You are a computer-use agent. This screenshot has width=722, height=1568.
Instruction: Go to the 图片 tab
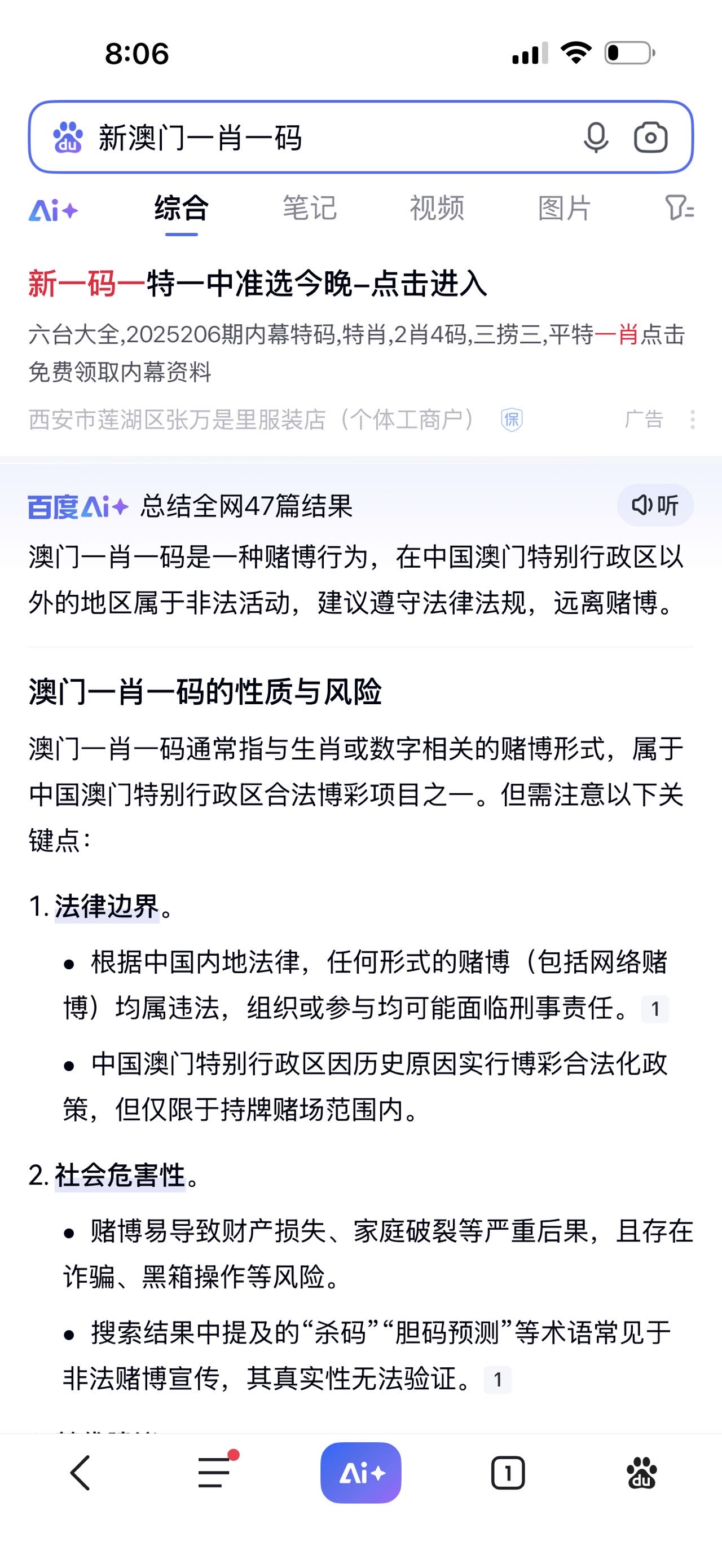(x=564, y=209)
